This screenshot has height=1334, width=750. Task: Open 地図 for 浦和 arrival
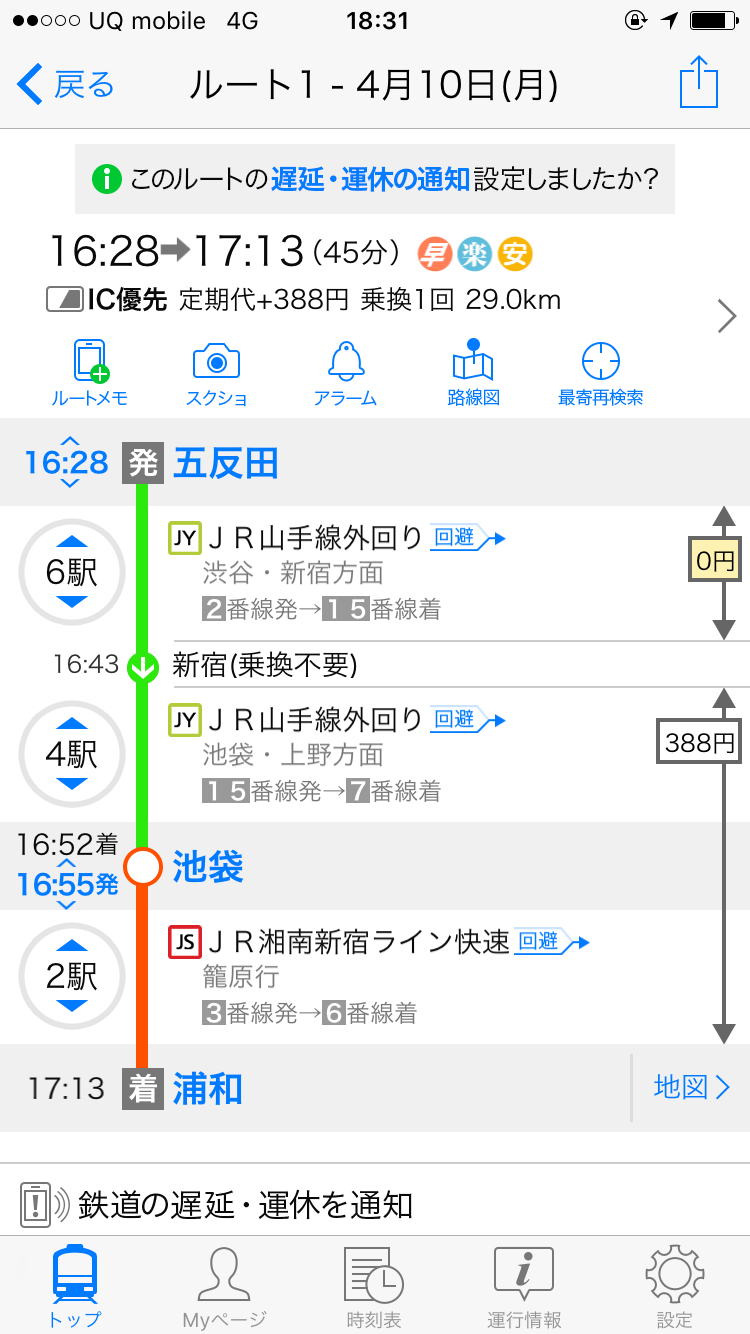(x=692, y=1087)
